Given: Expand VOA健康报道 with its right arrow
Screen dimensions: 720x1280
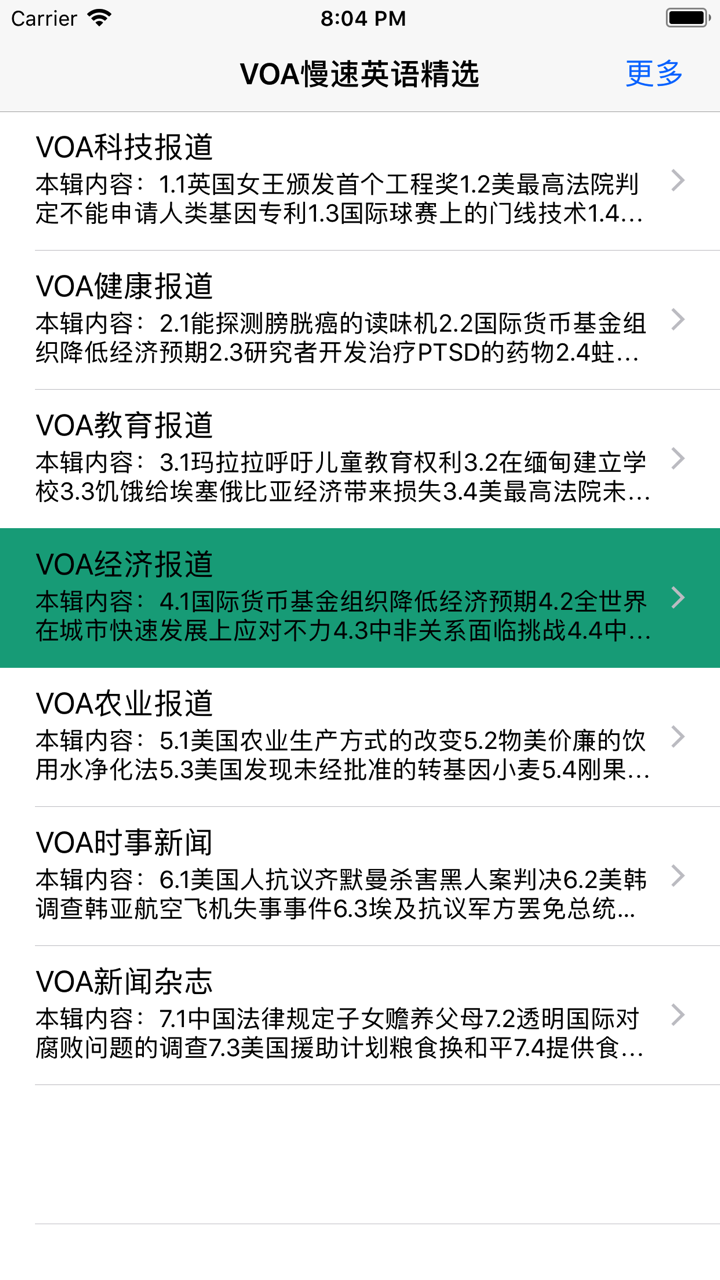Looking at the screenshot, I should [678, 319].
